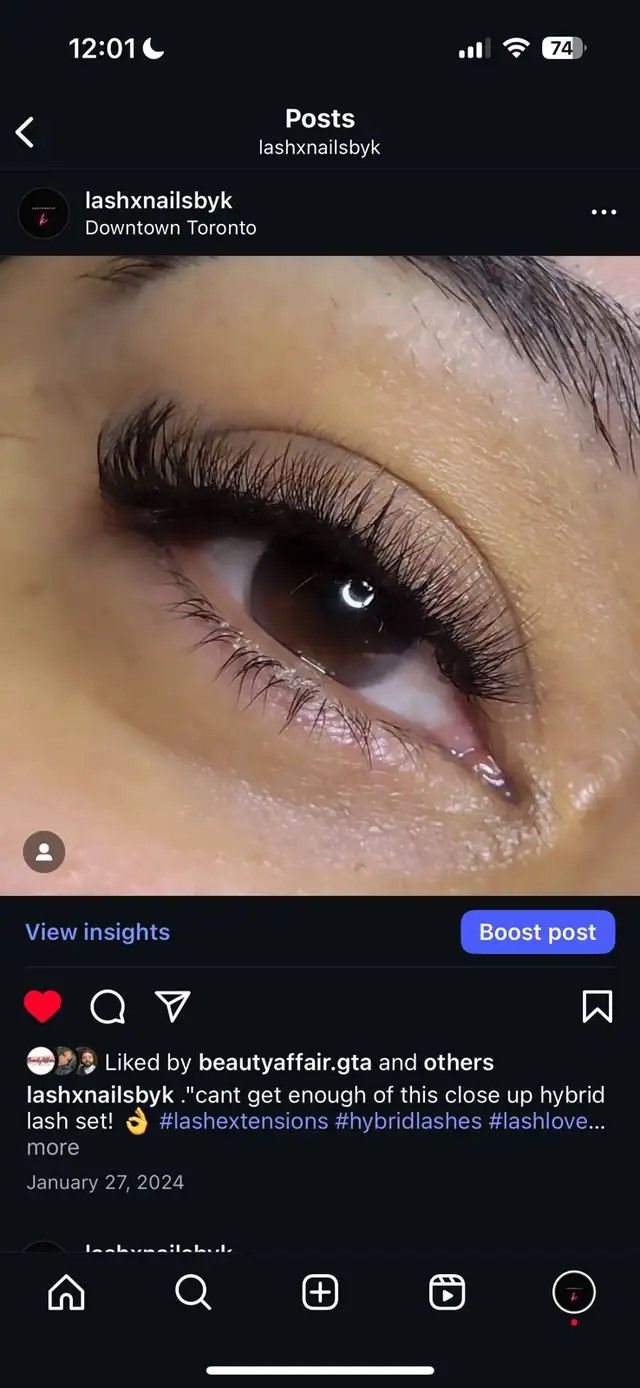Image resolution: width=640 pixels, height=1388 pixels.
Task: Open the #lashextensions hashtag
Action: tap(244, 1121)
